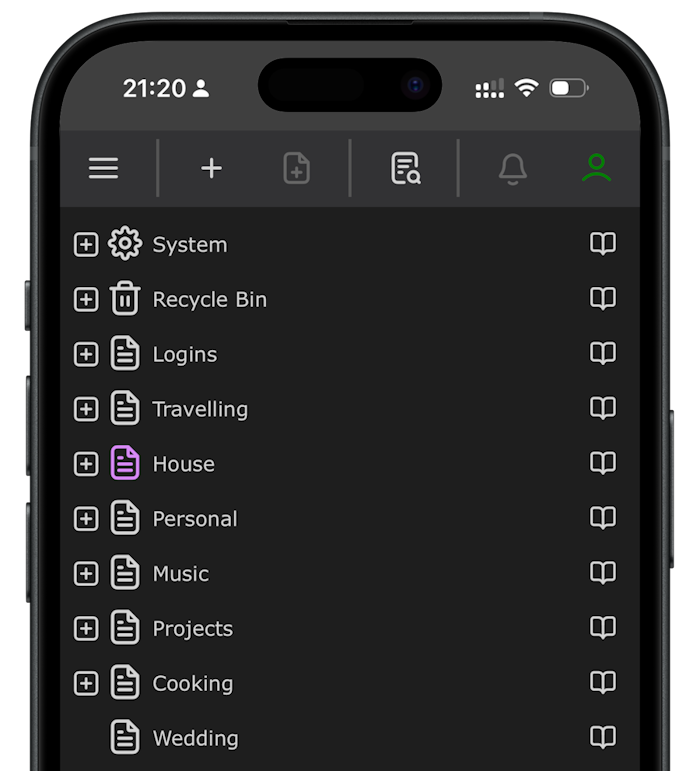Image resolution: width=700 pixels, height=771 pixels.
Task: Tap the book icon next to House
Action: (x=602, y=463)
